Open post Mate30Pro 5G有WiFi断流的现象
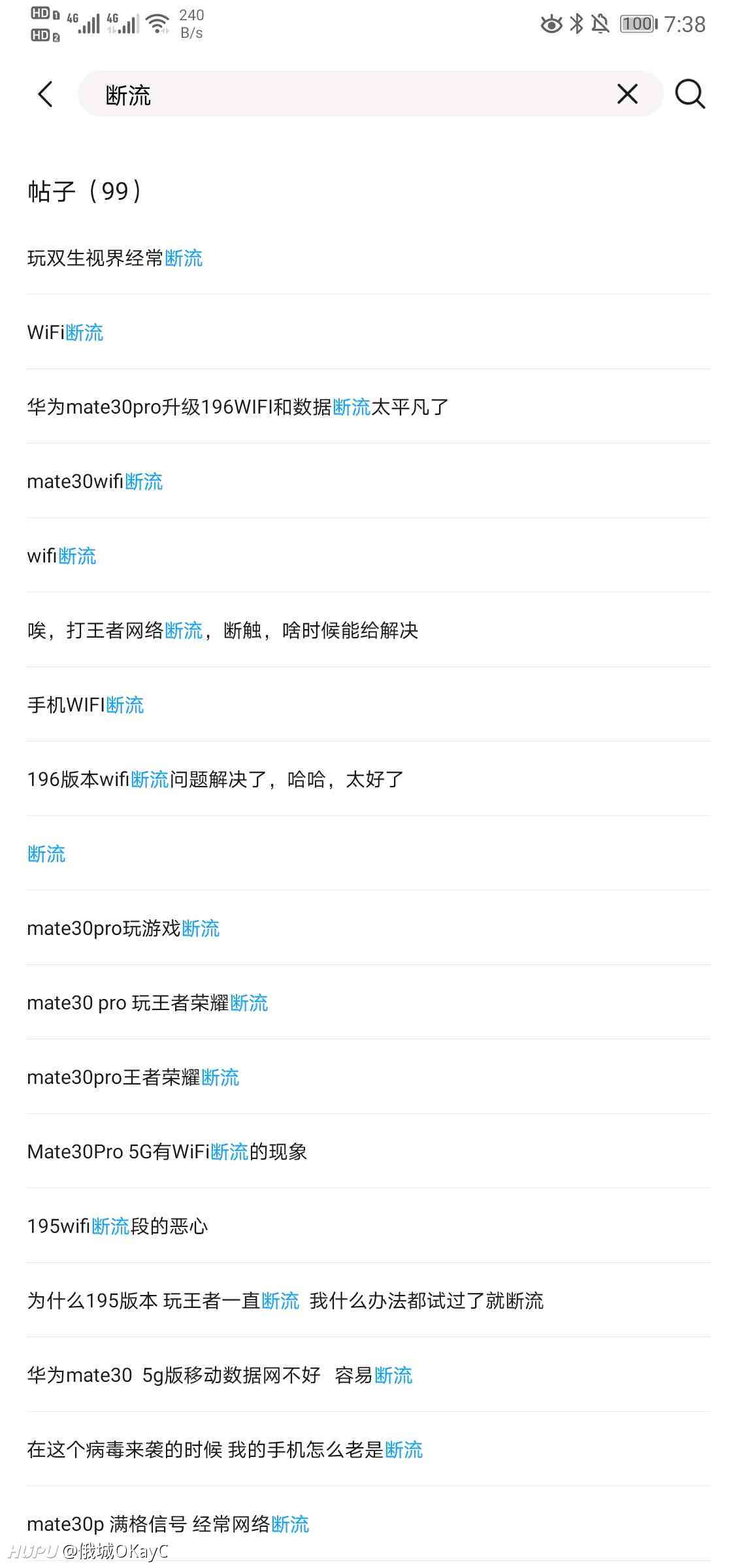 point(368,1152)
